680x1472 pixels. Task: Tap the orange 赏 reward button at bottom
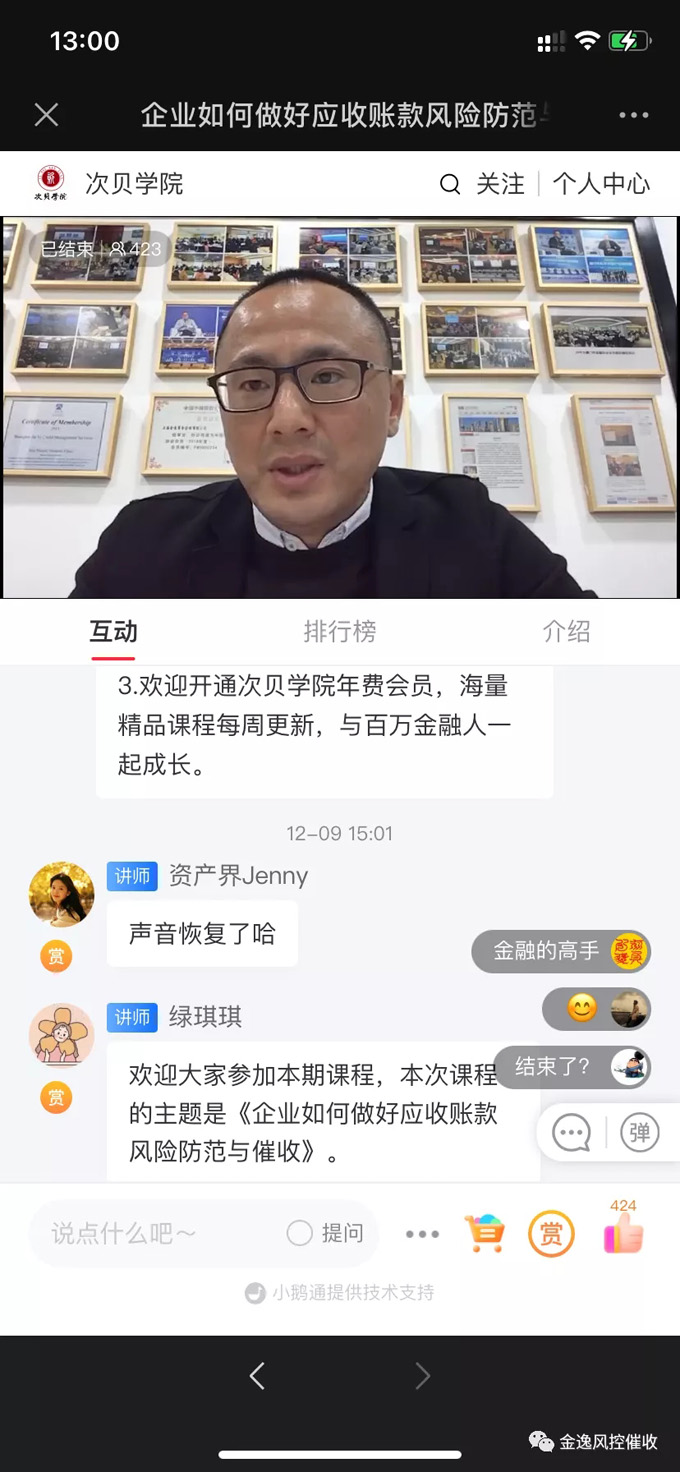pyautogui.click(x=551, y=1234)
